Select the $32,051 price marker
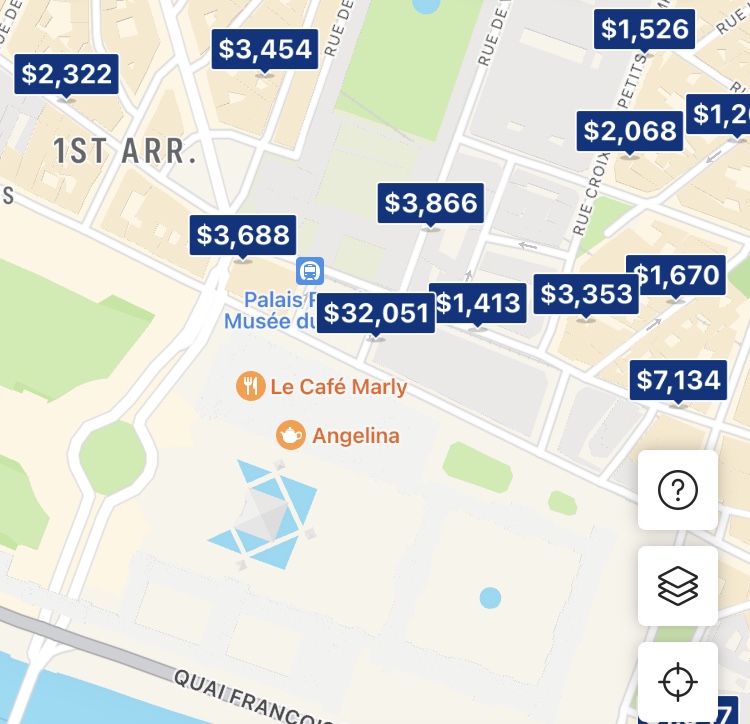 (x=377, y=314)
